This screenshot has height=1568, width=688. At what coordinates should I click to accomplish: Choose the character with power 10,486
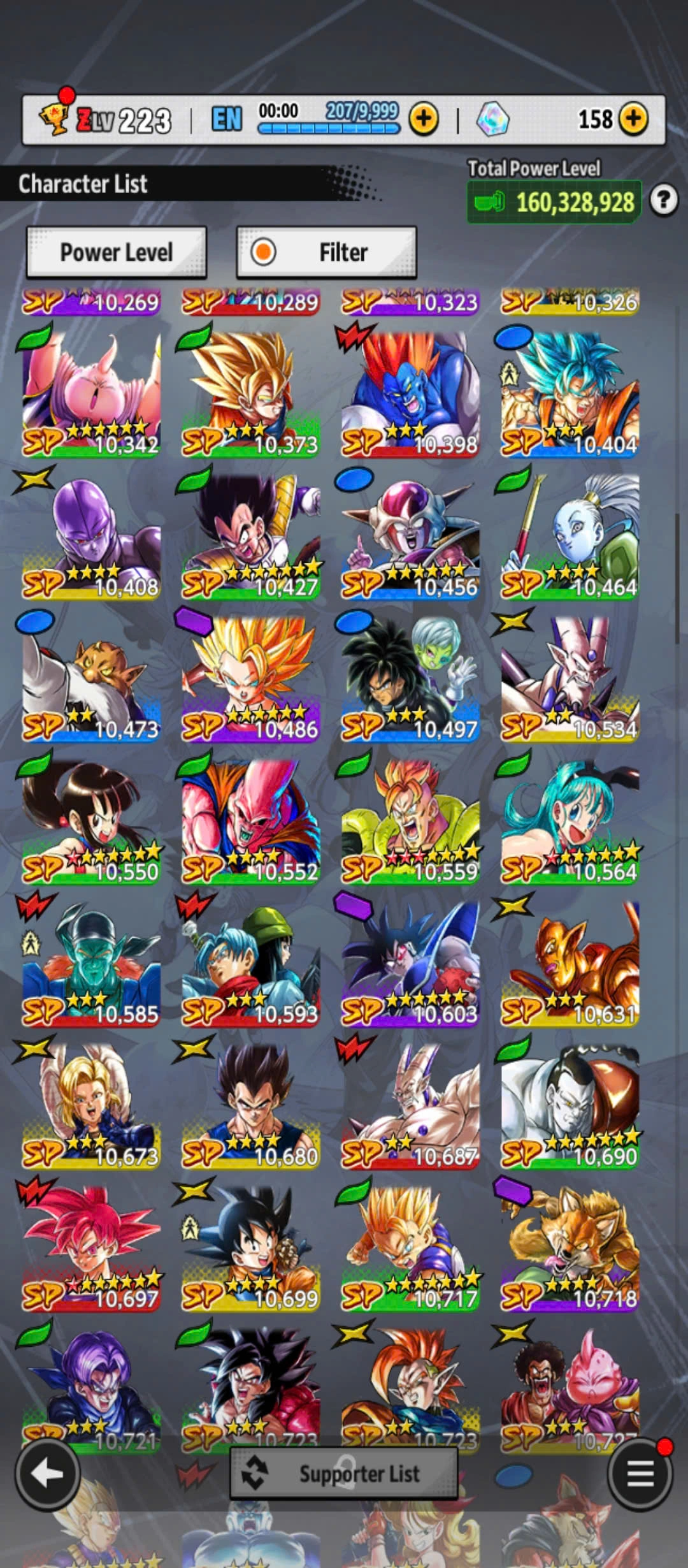coord(250,678)
